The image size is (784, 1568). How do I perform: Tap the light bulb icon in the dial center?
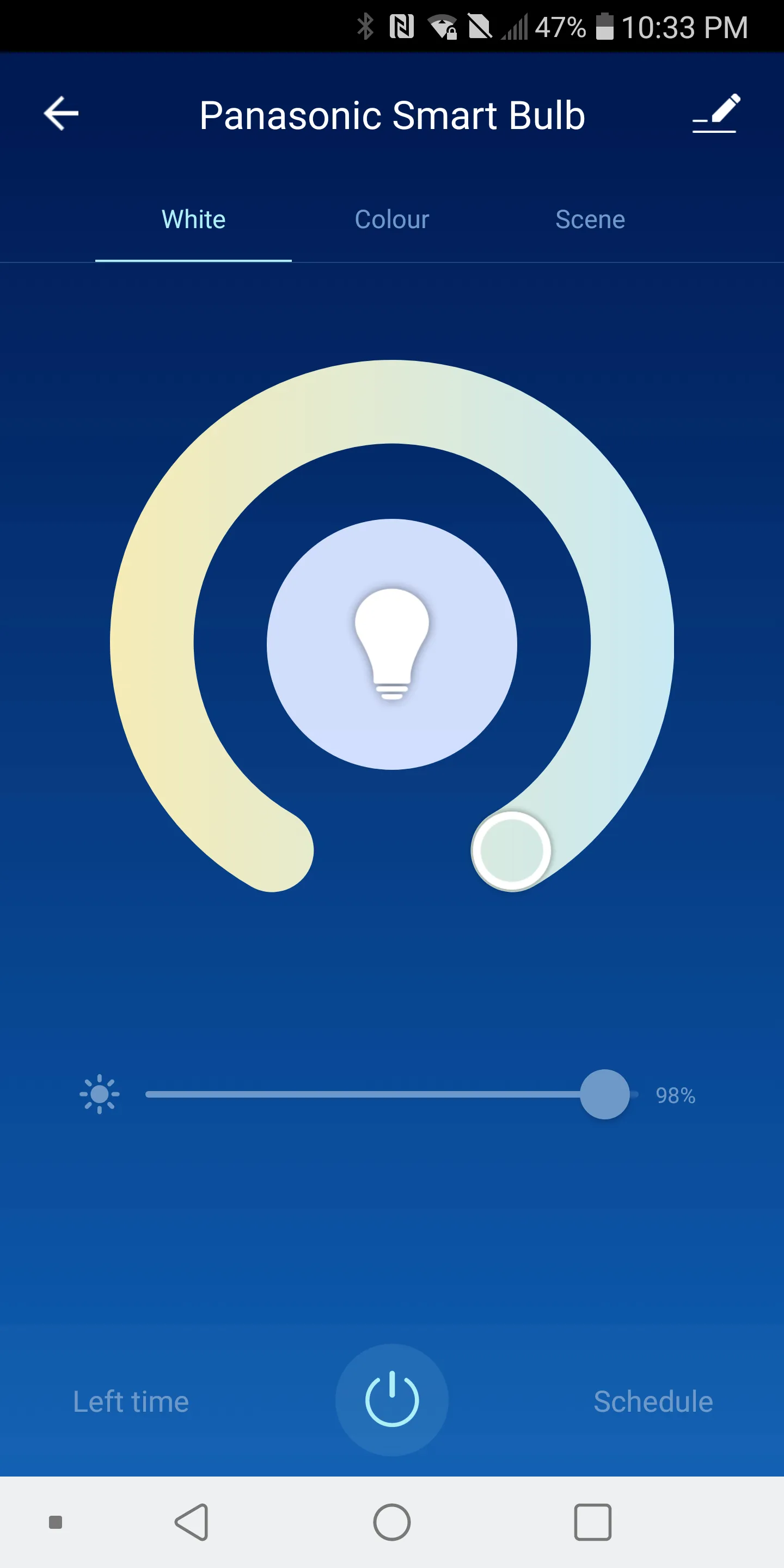pyautogui.click(x=392, y=644)
